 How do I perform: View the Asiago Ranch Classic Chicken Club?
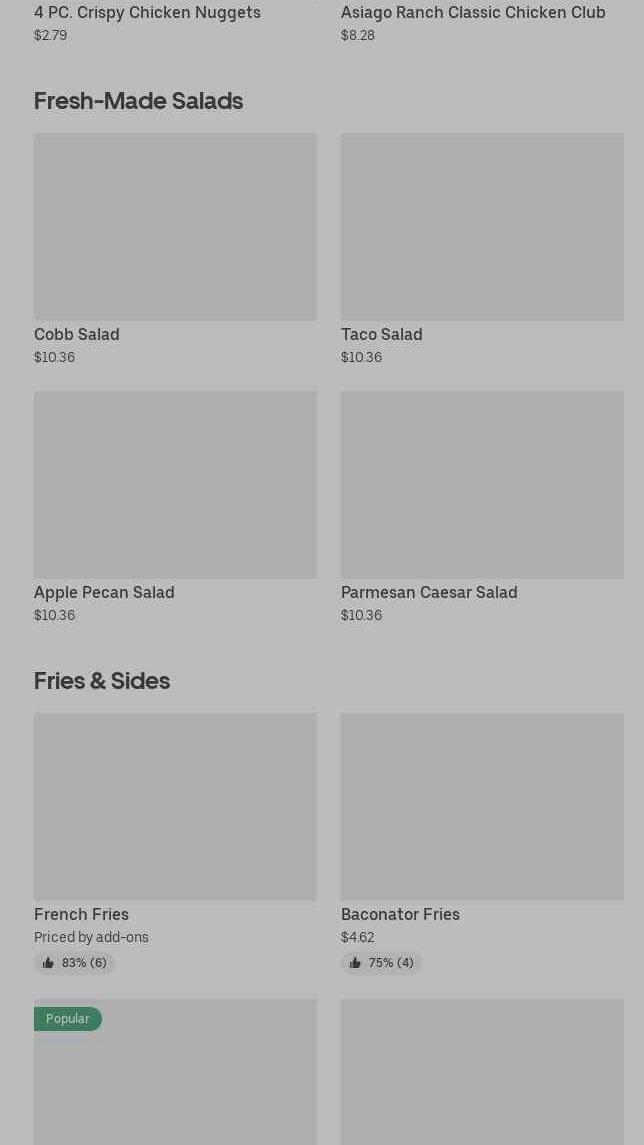coord(473,13)
